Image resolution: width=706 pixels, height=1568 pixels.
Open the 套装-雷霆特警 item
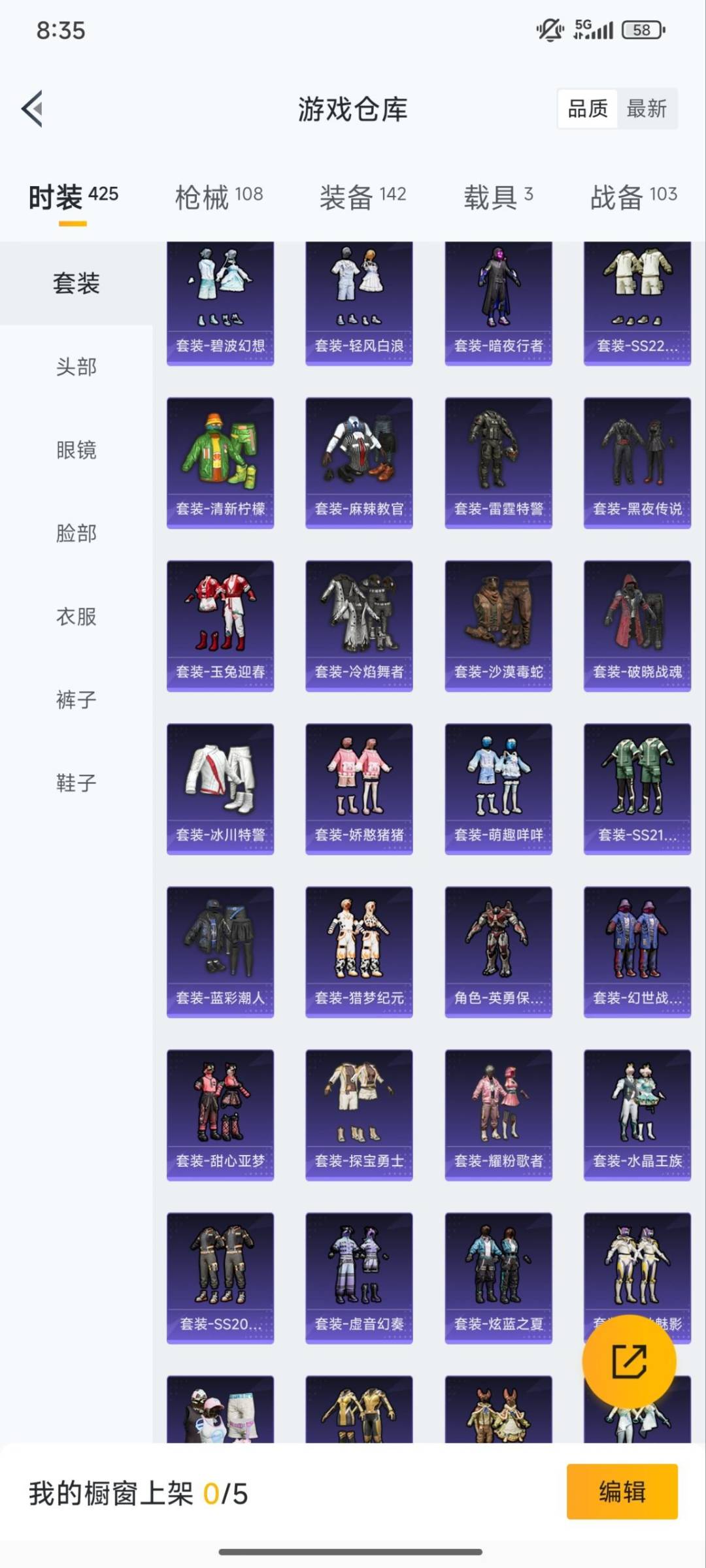498,464
